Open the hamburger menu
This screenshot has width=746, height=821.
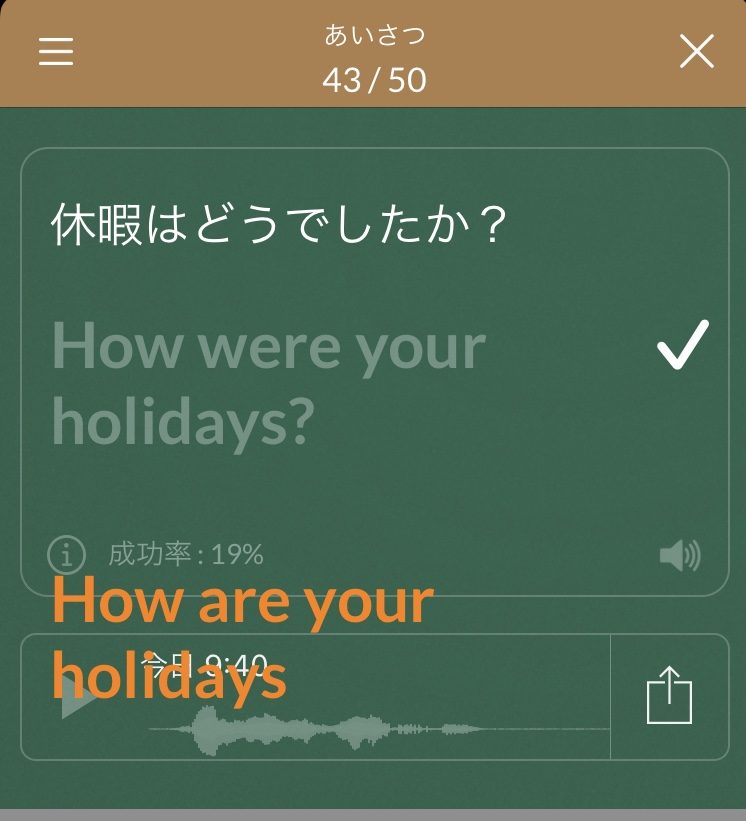pos(56,52)
